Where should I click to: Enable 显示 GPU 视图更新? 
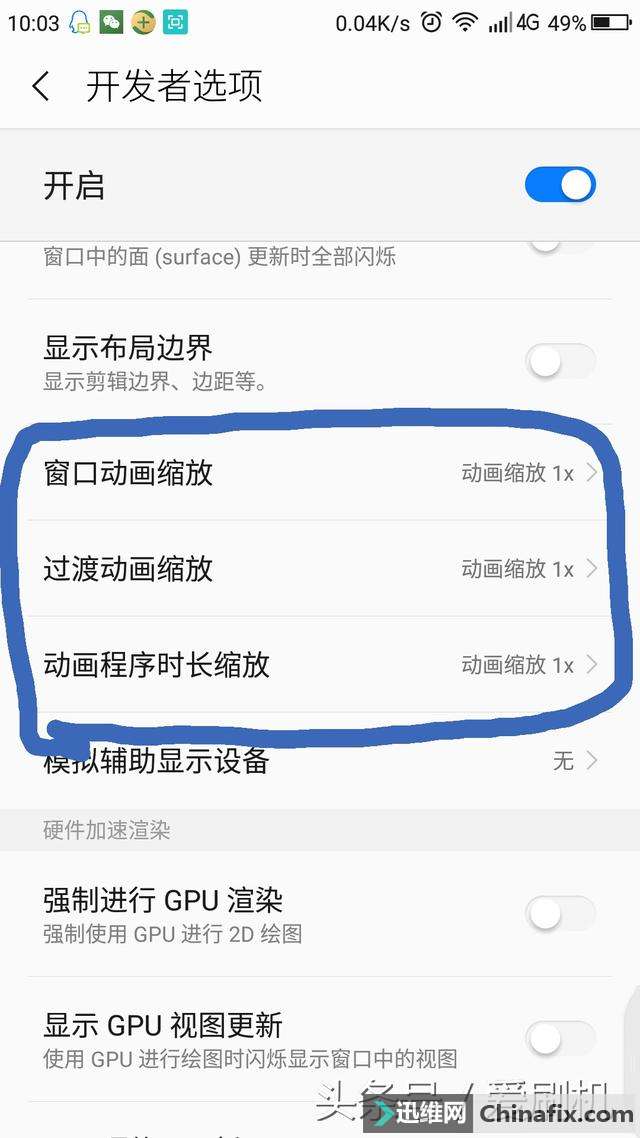(559, 1039)
